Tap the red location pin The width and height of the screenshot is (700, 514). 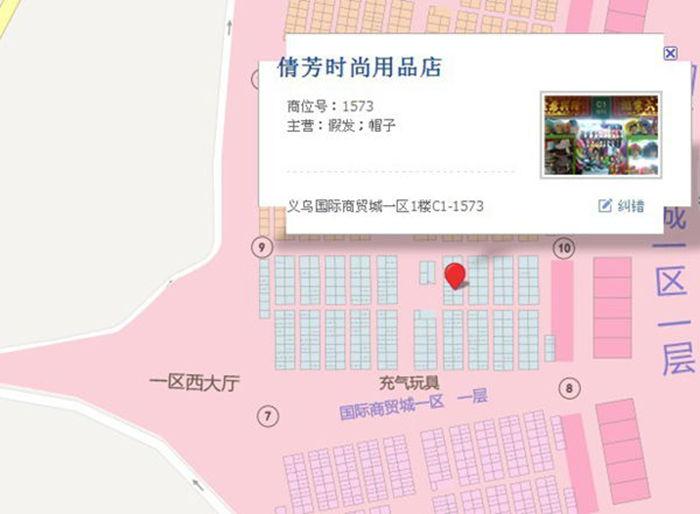coord(455,275)
